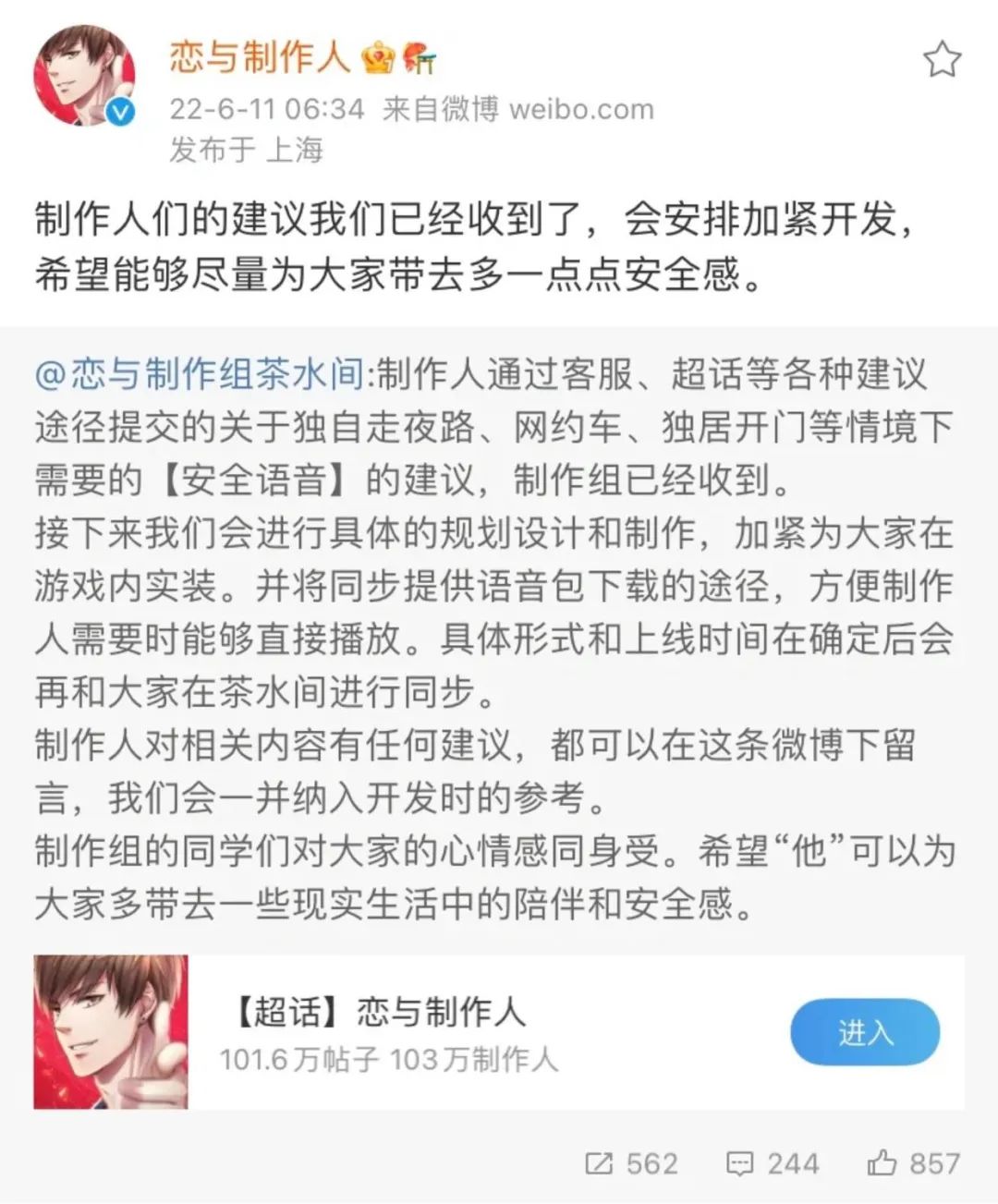Open 恋与制作人 profile avatar
The height and width of the screenshot is (1204, 998).
tap(84, 76)
